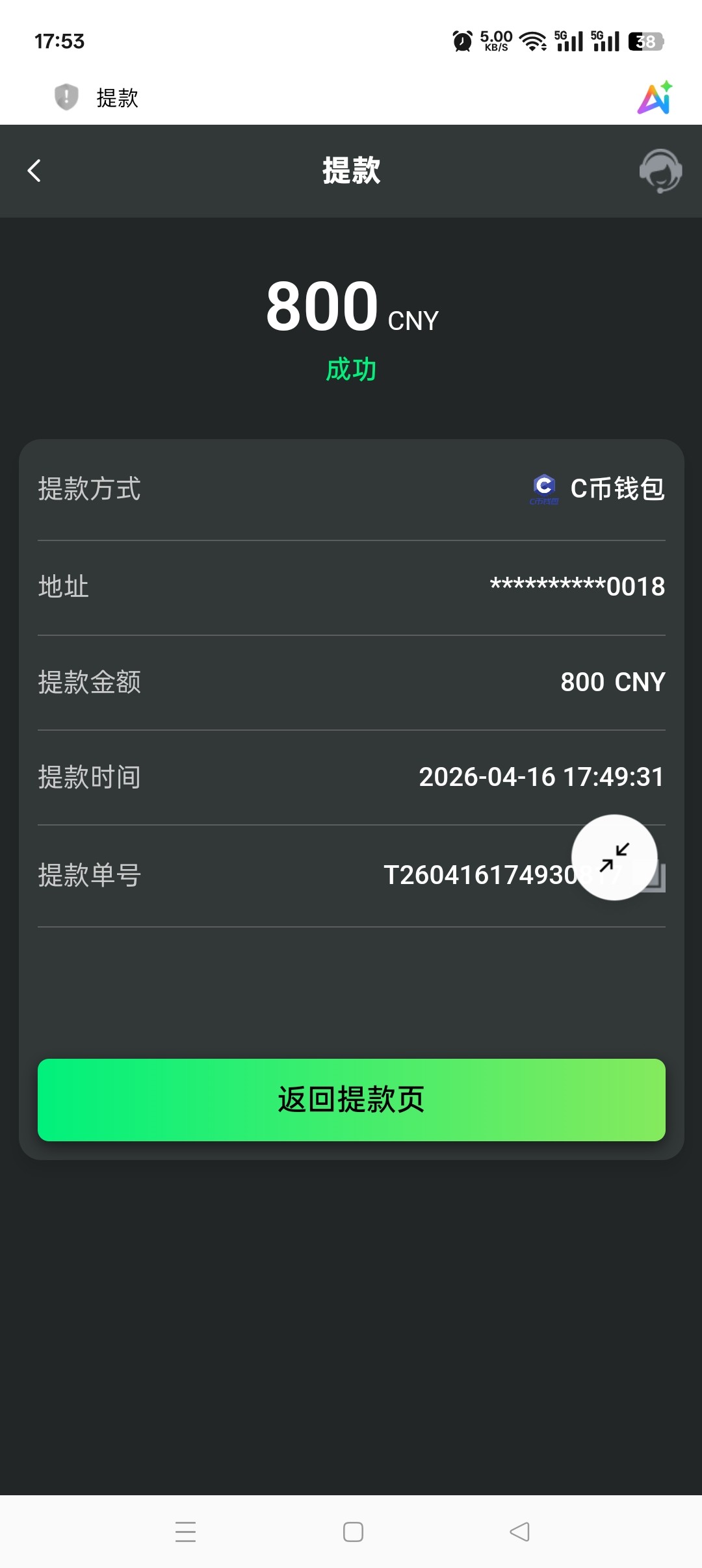Click the withdrawal time 2026-04-16 row
The height and width of the screenshot is (1568, 702).
540,778
